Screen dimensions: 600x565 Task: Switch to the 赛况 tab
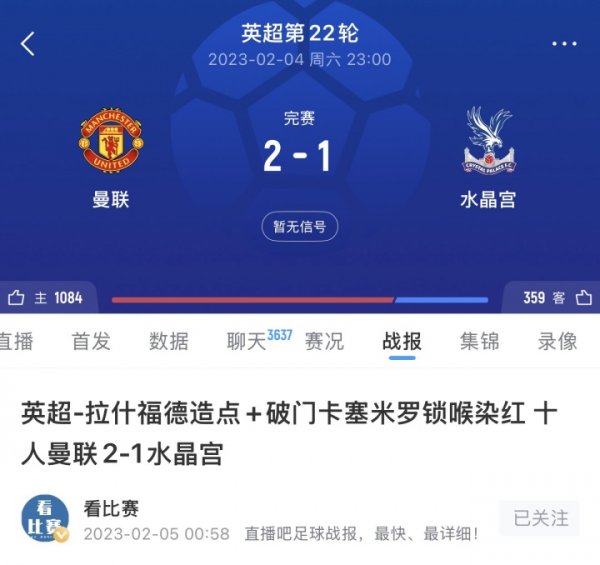324,341
